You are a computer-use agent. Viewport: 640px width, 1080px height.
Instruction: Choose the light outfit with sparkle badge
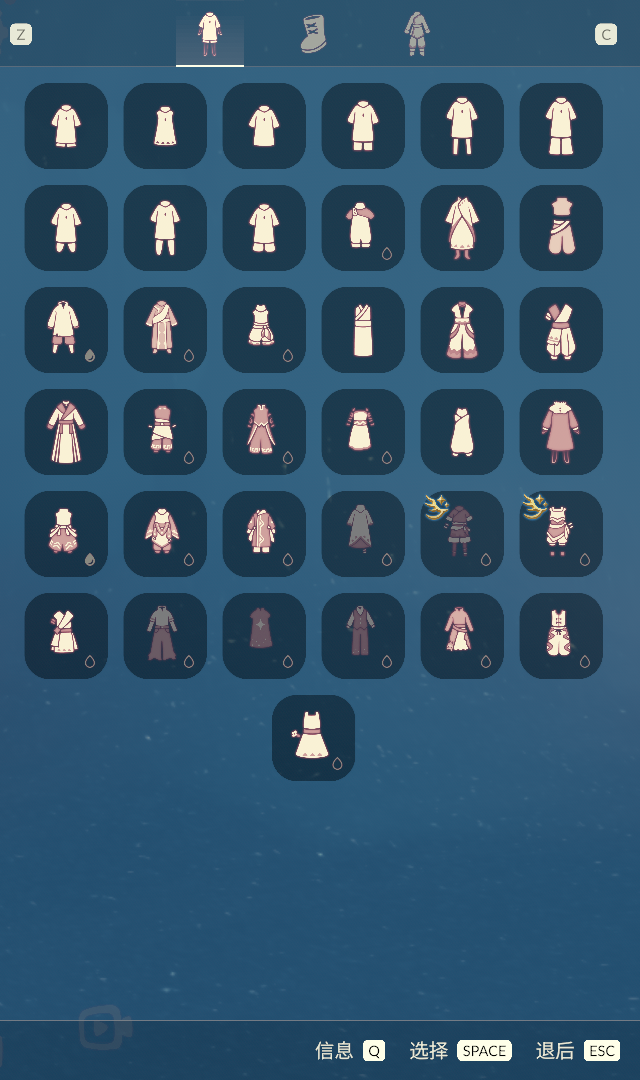561,533
